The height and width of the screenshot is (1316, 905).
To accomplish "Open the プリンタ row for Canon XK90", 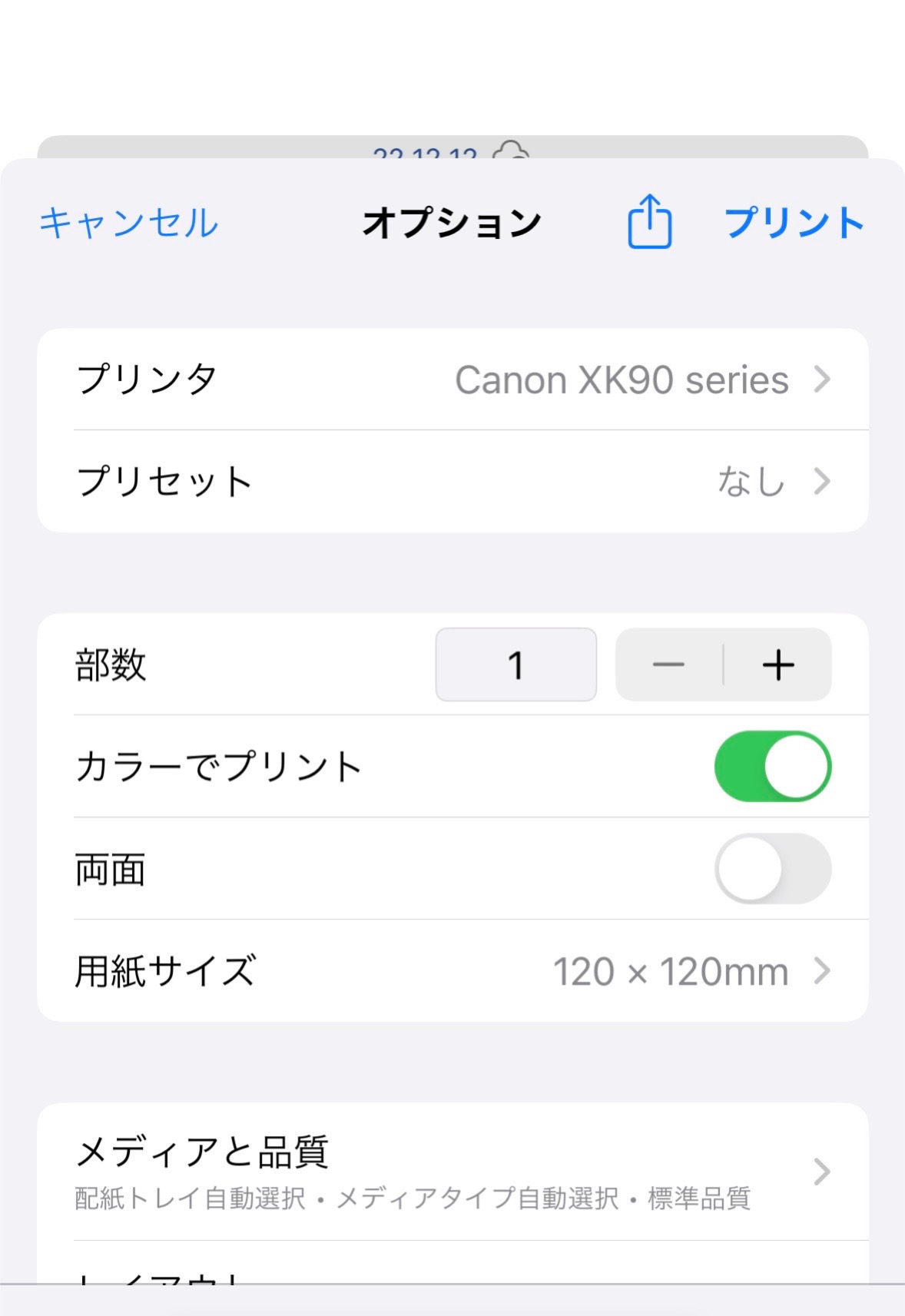I will click(x=452, y=380).
